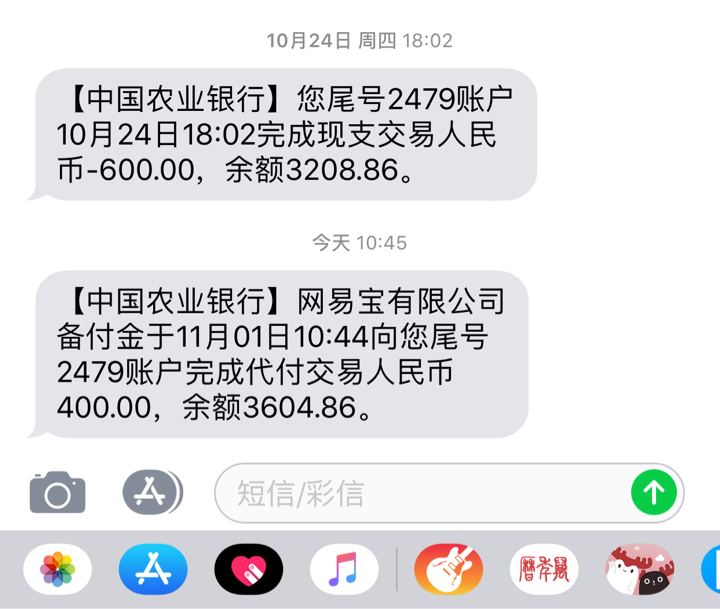Image resolution: width=720 pixels, height=609 pixels.
Task: Focus the 短信/彩信 message field
Action: (x=420, y=492)
